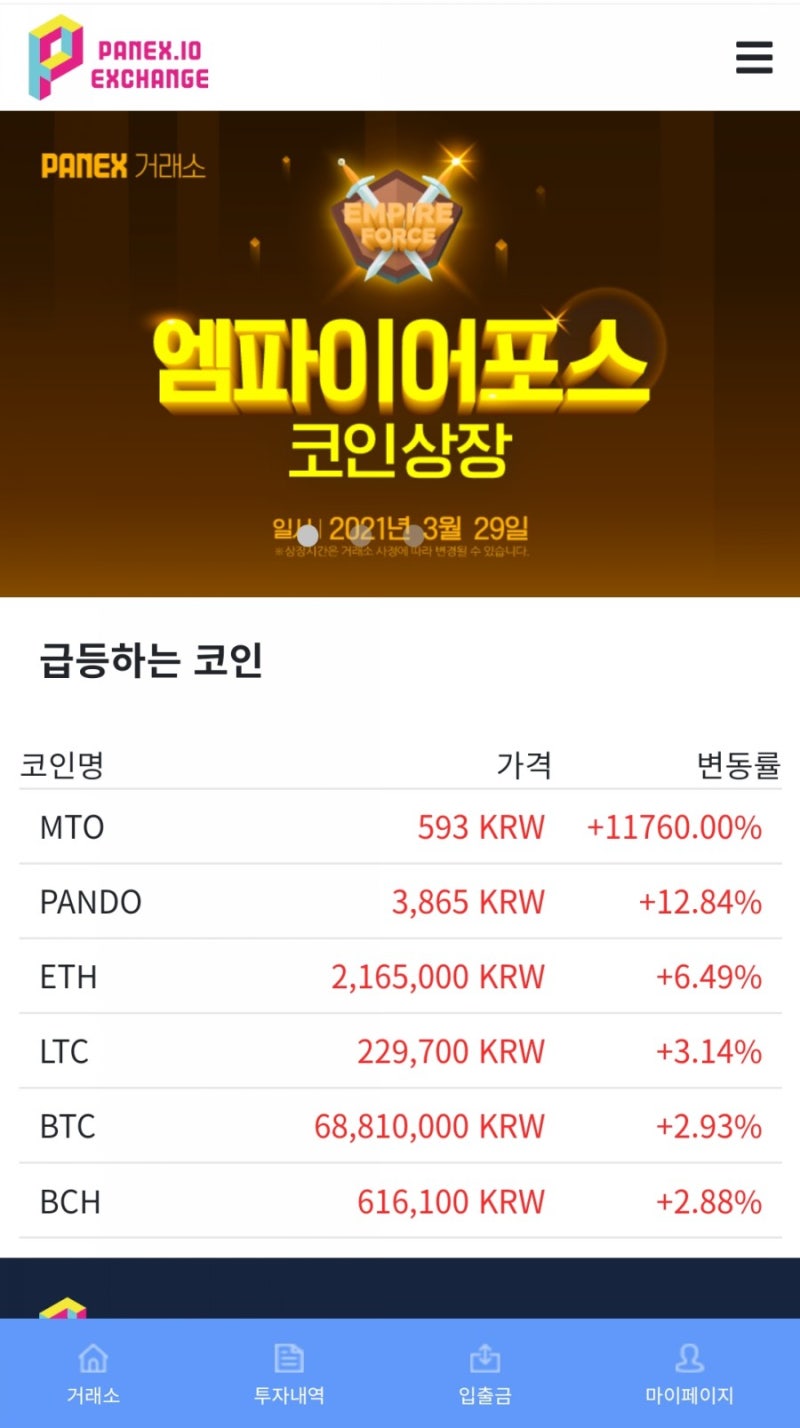Screen dimensions: 800x1428
Task: View details of the BTC row
Action: click(400, 1126)
